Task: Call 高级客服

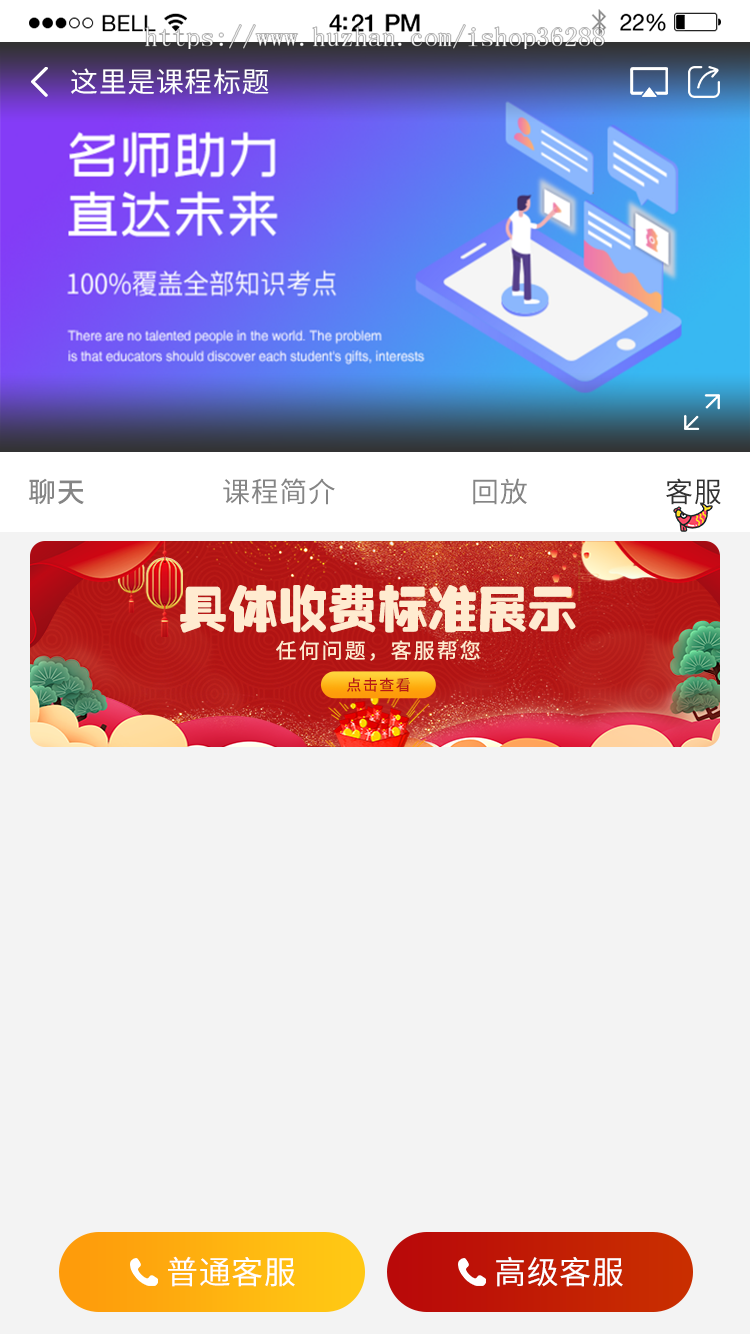Action: point(540,1272)
